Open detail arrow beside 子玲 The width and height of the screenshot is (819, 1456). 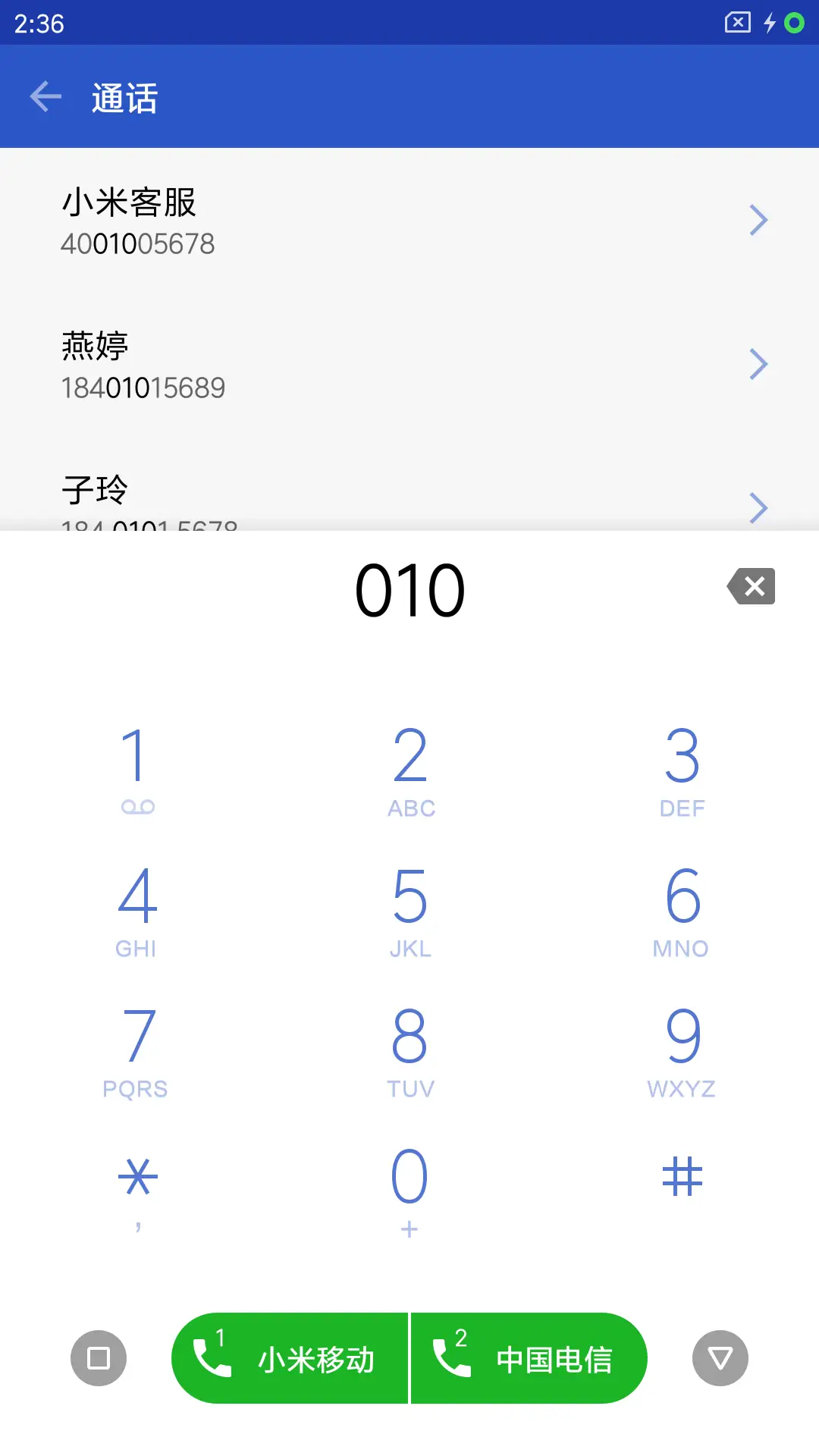click(x=760, y=507)
